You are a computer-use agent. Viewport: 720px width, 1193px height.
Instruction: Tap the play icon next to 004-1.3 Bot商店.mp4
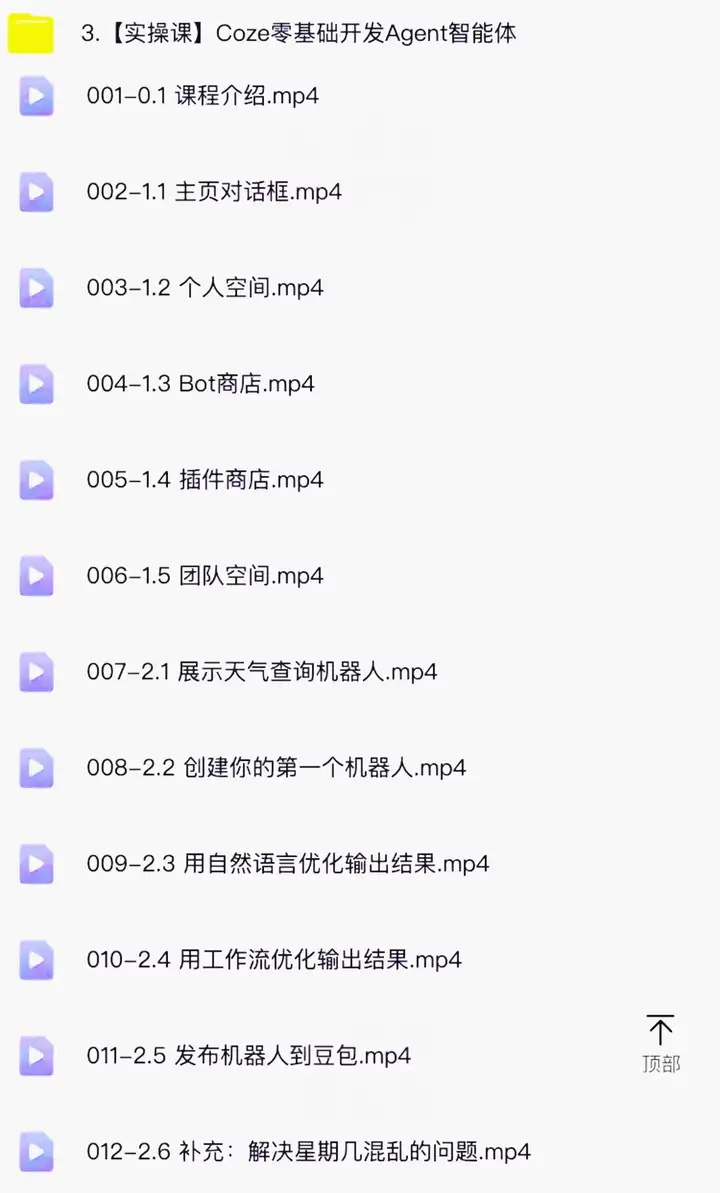pyautogui.click(x=36, y=384)
